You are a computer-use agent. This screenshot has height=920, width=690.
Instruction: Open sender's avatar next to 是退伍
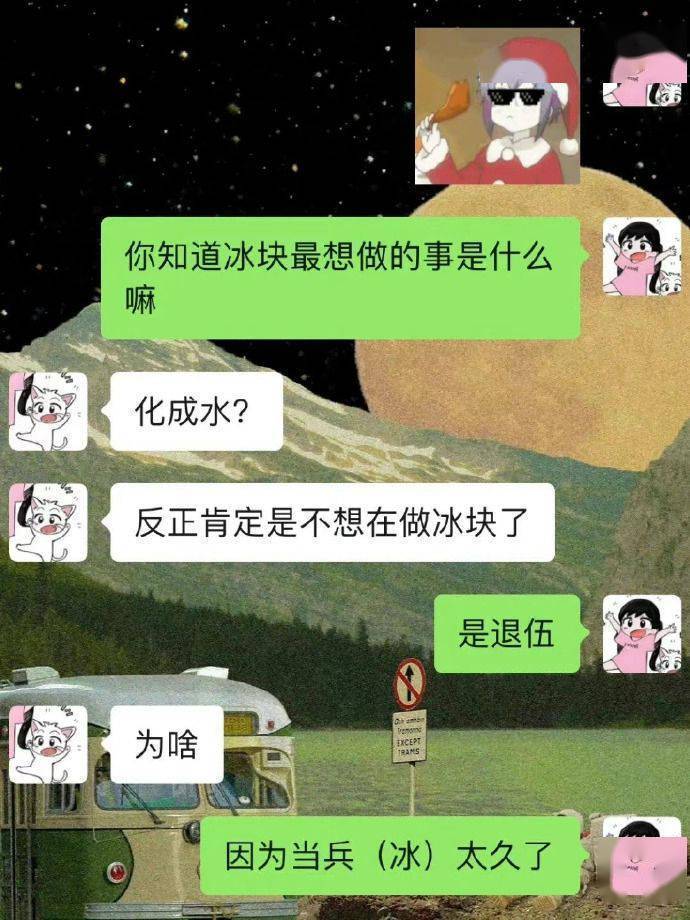(641, 634)
